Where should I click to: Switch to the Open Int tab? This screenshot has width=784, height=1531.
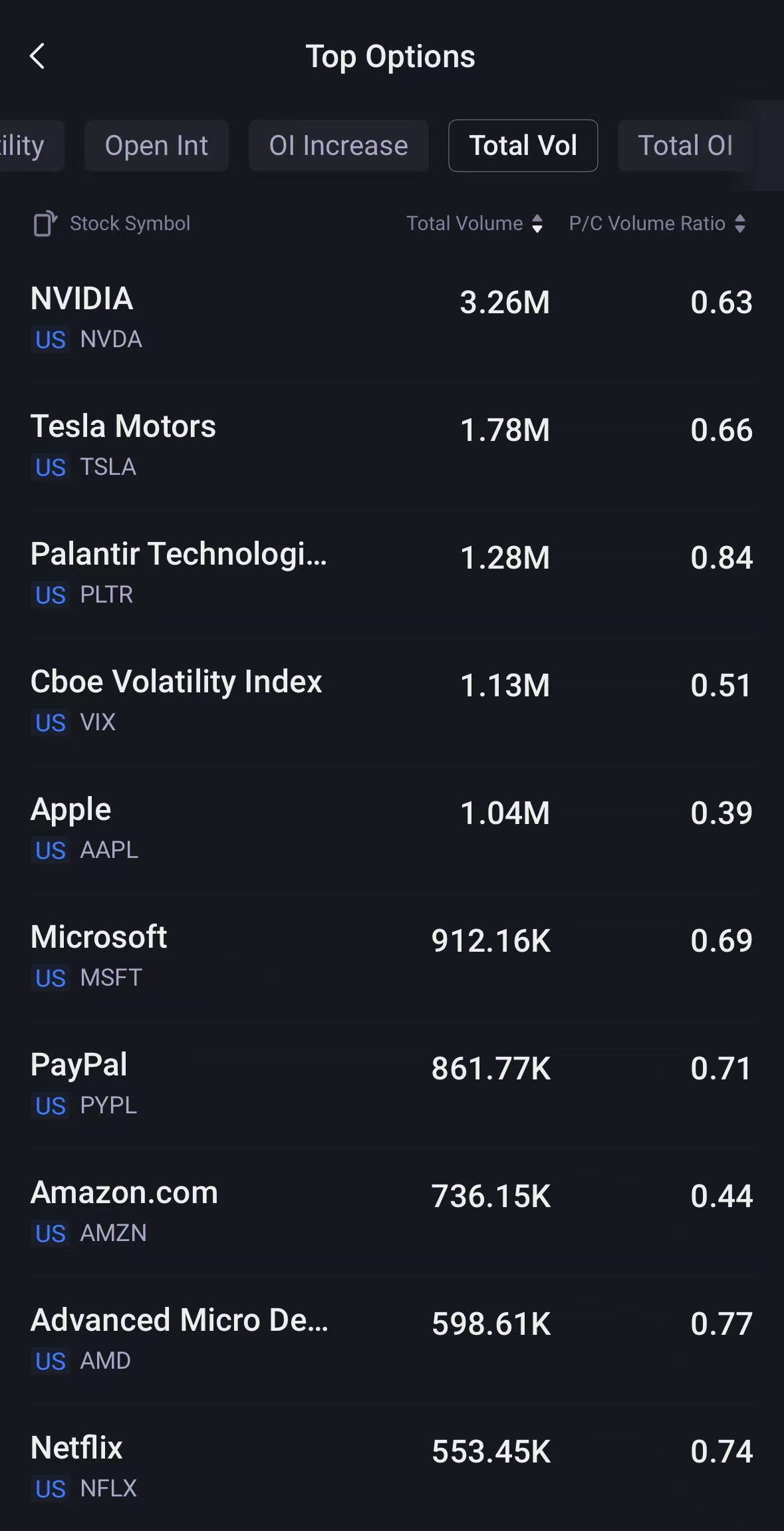pos(156,145)
